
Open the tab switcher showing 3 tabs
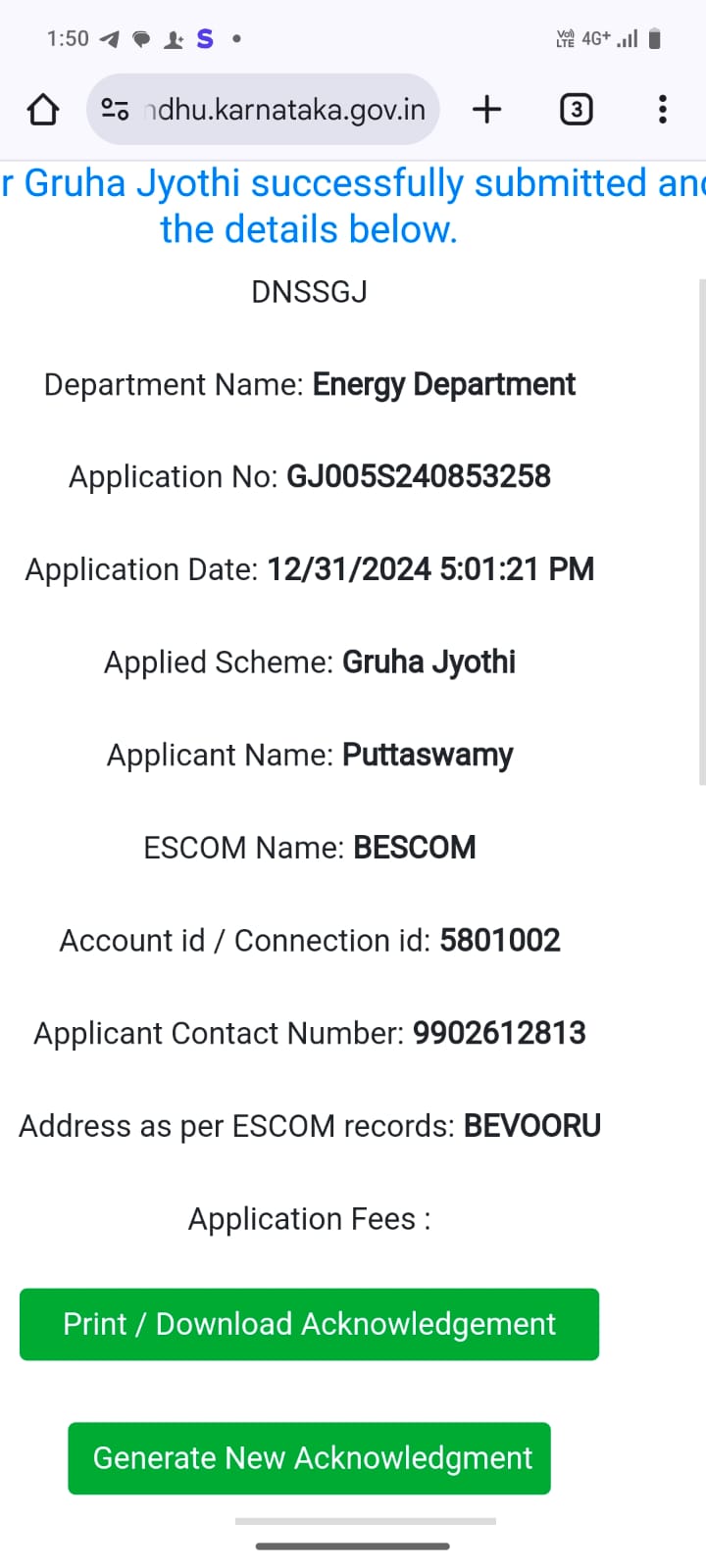577,109
